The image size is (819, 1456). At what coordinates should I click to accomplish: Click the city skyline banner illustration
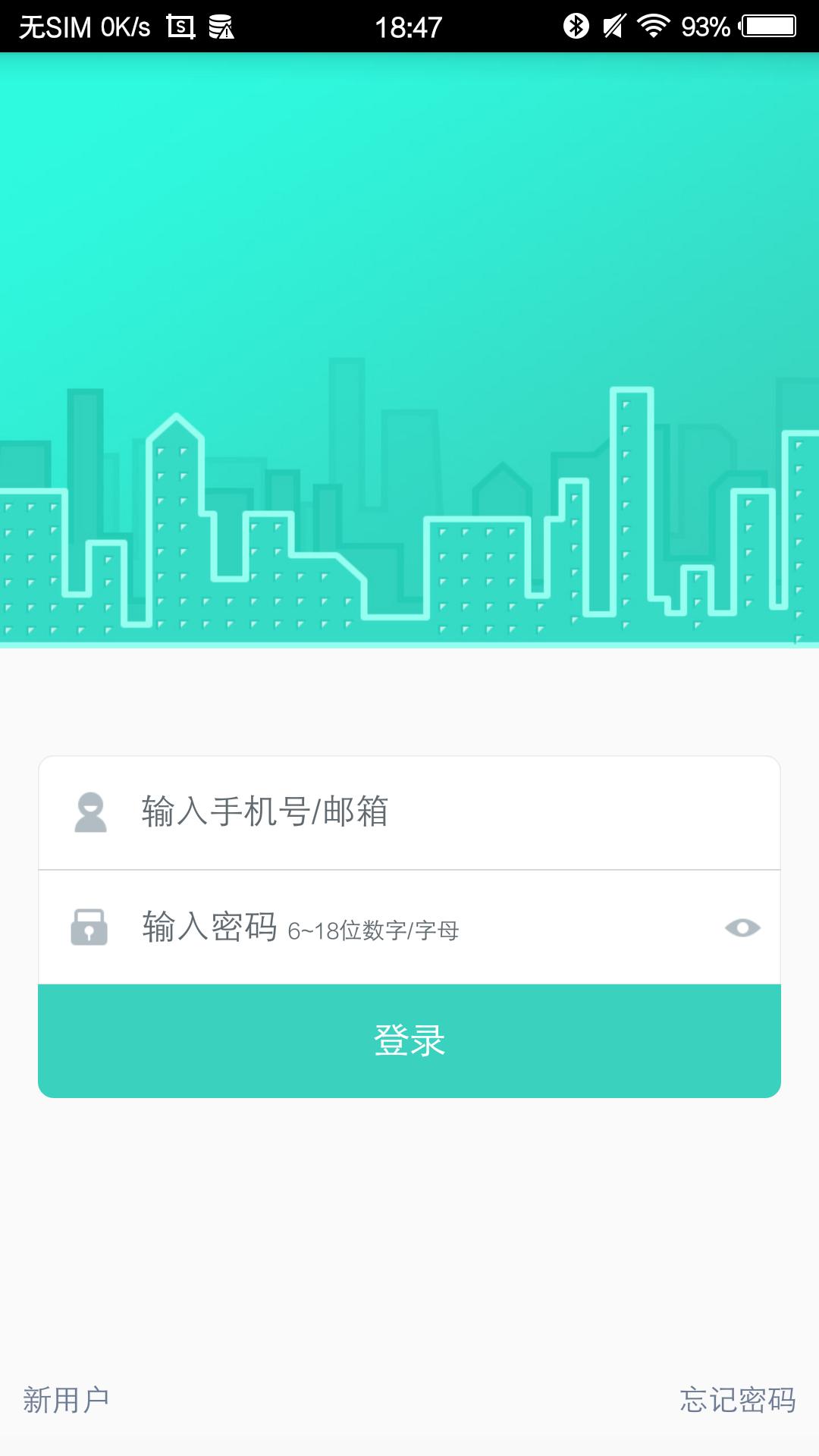409,493
